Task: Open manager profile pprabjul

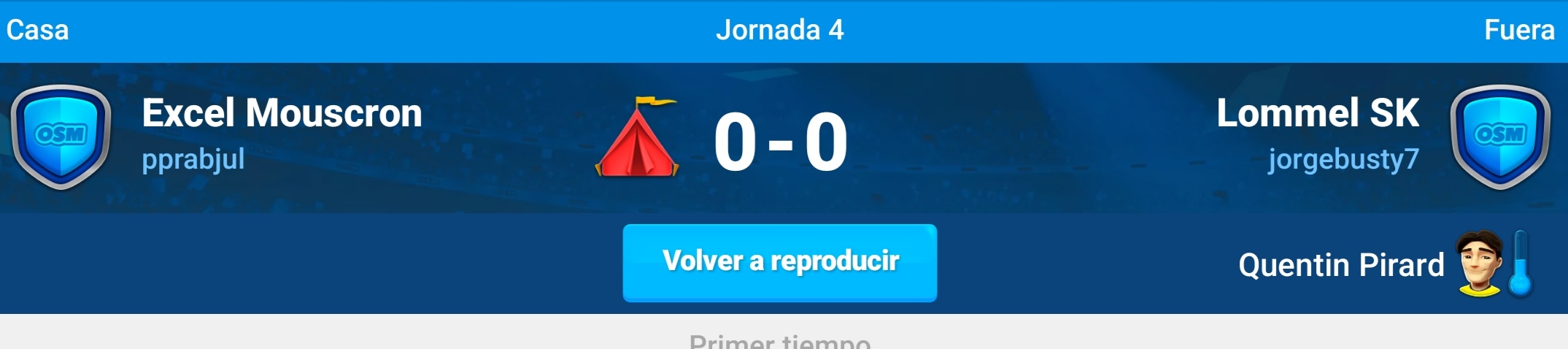Action: (193, 159)
